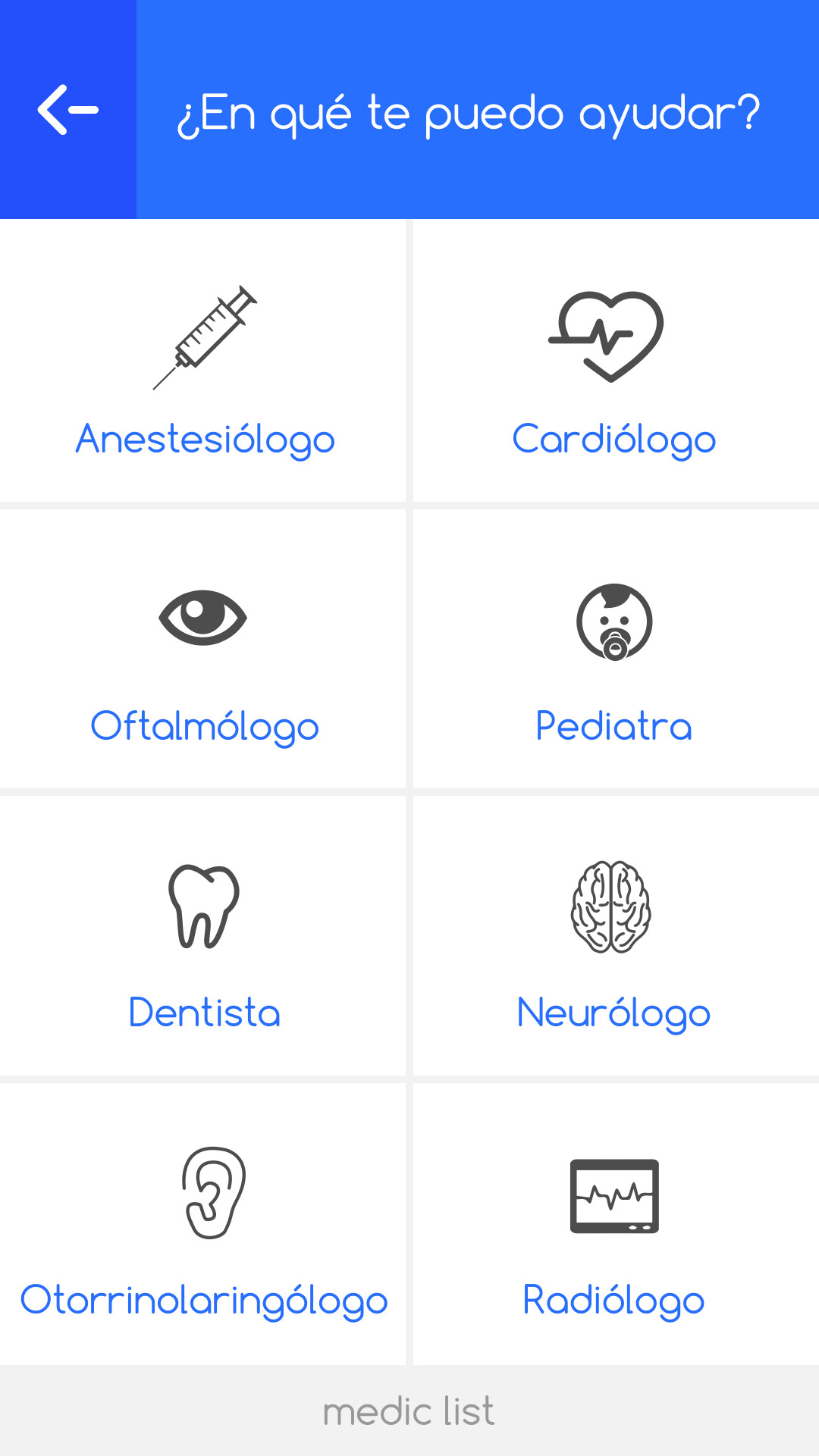Select the Anestesiólogo specialty
The image size is (819, 1456).
pyautogui.click(x=203, y=362)
